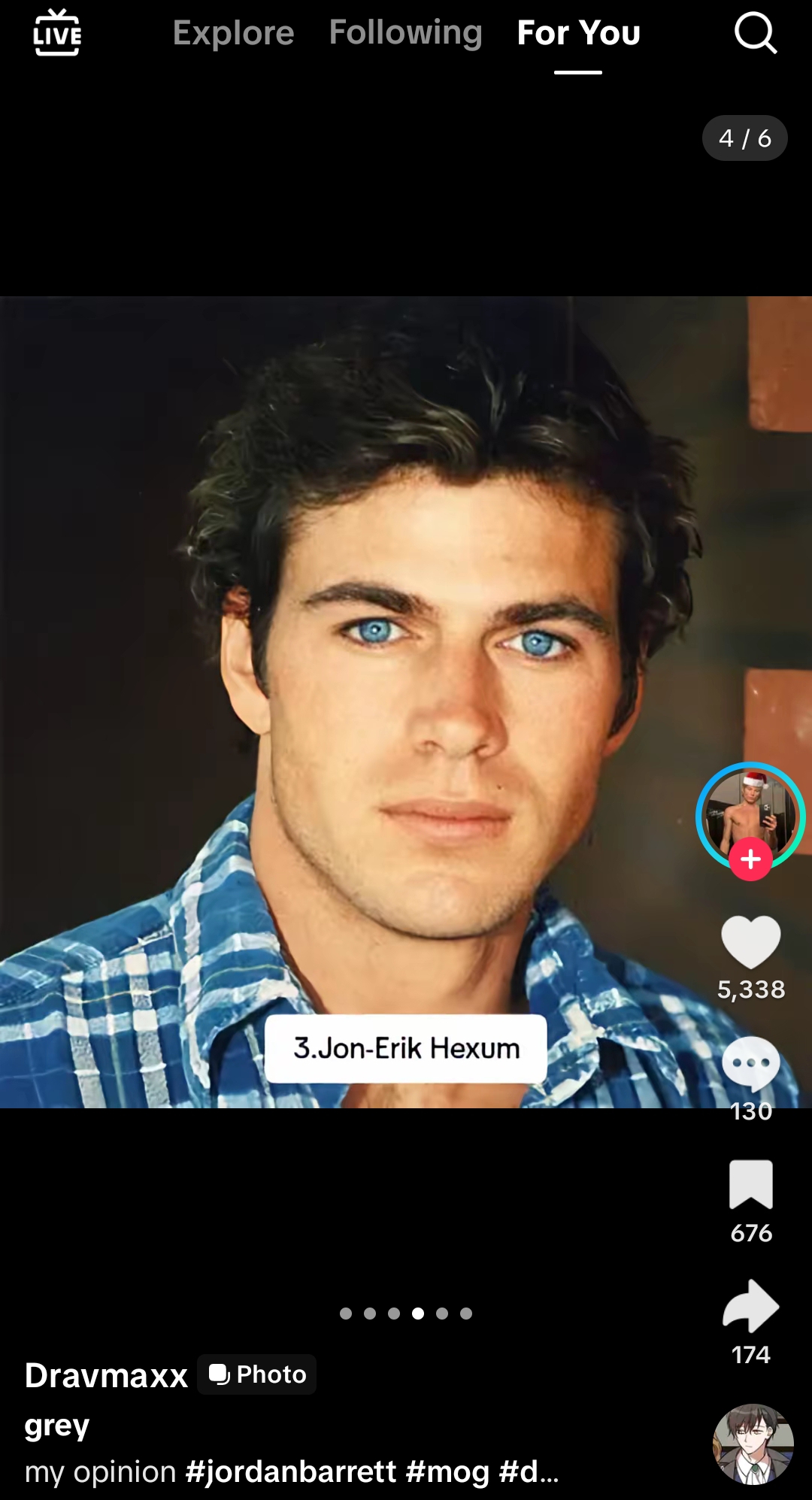Open the comments section
This screenshot has height=1500, width=812.
[x=750, y=1063]
